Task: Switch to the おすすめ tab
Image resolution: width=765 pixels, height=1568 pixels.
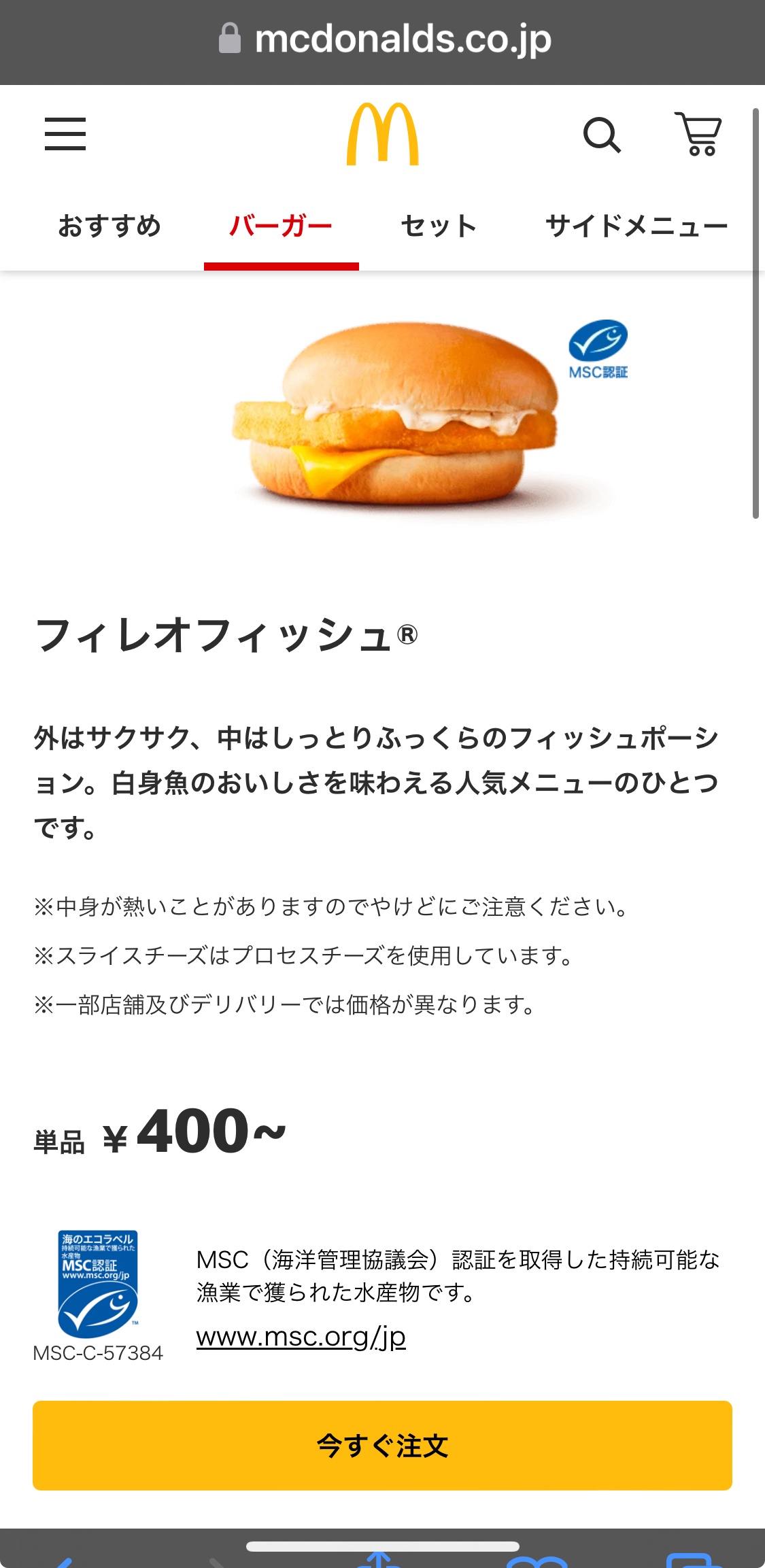Action: [x=109, y=226]
